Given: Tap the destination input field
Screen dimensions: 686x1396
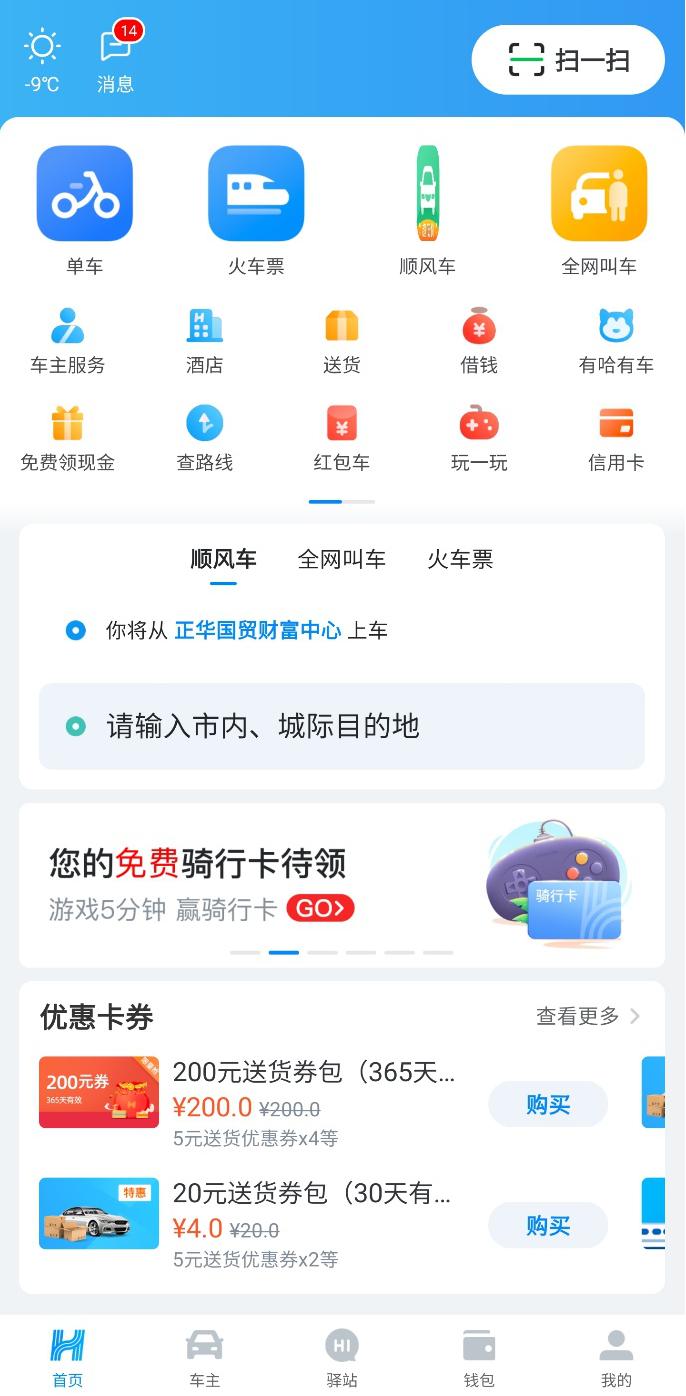Looking at the screenshot, I should [x=342, y=726].
